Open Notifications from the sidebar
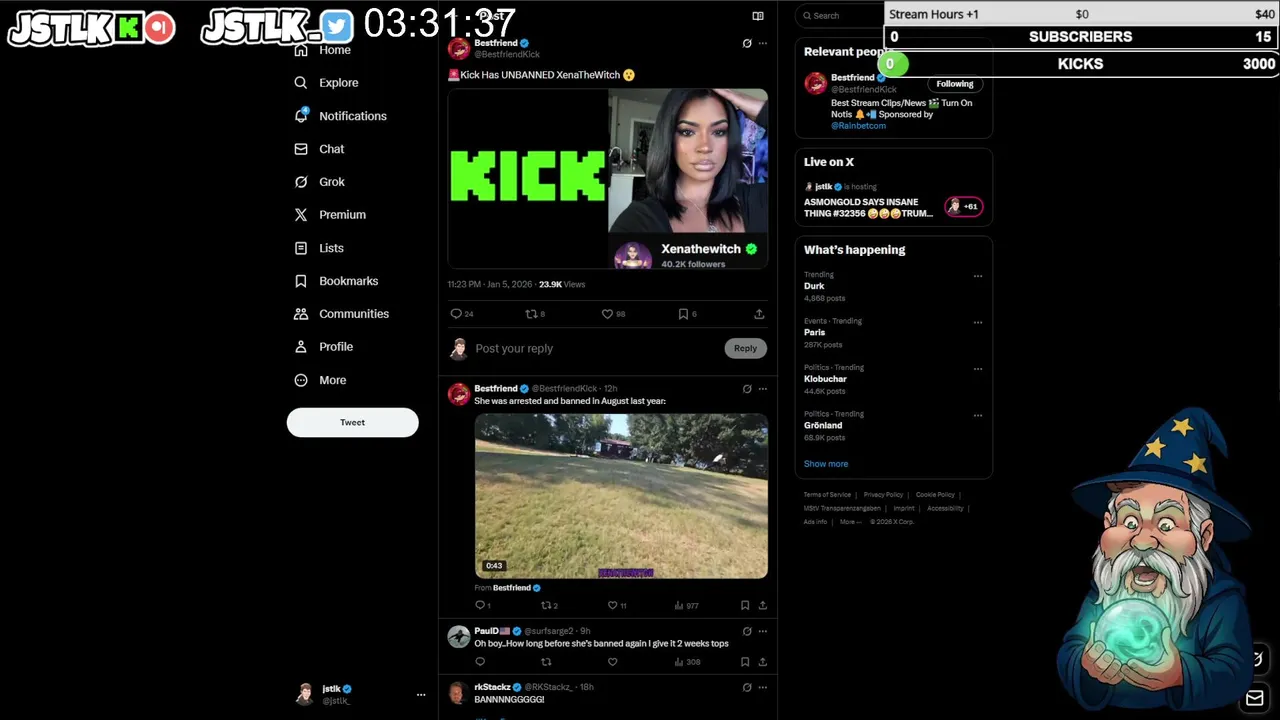The image size is (1280, 720). point(352,116)
